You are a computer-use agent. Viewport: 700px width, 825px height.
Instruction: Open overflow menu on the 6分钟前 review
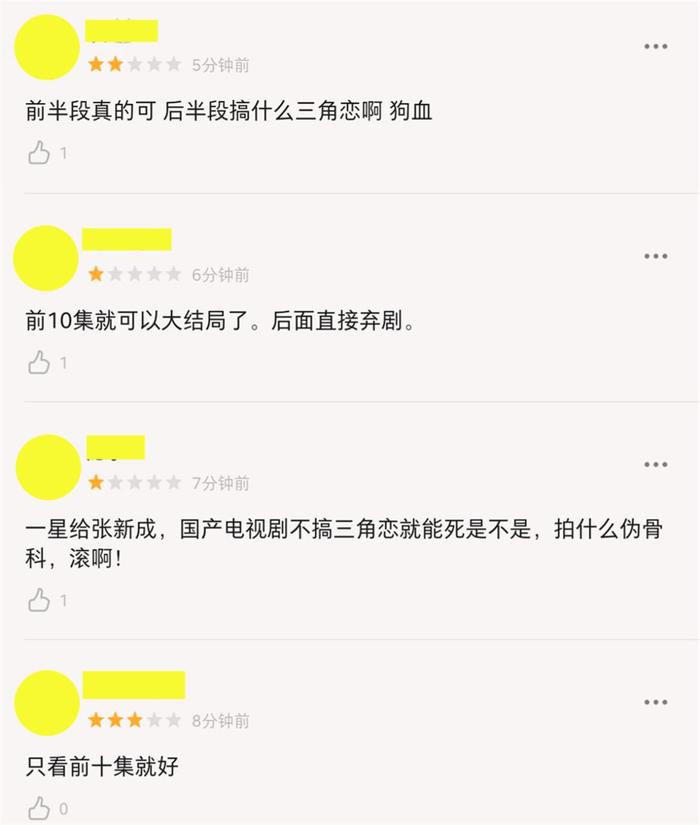coord(656,256)
